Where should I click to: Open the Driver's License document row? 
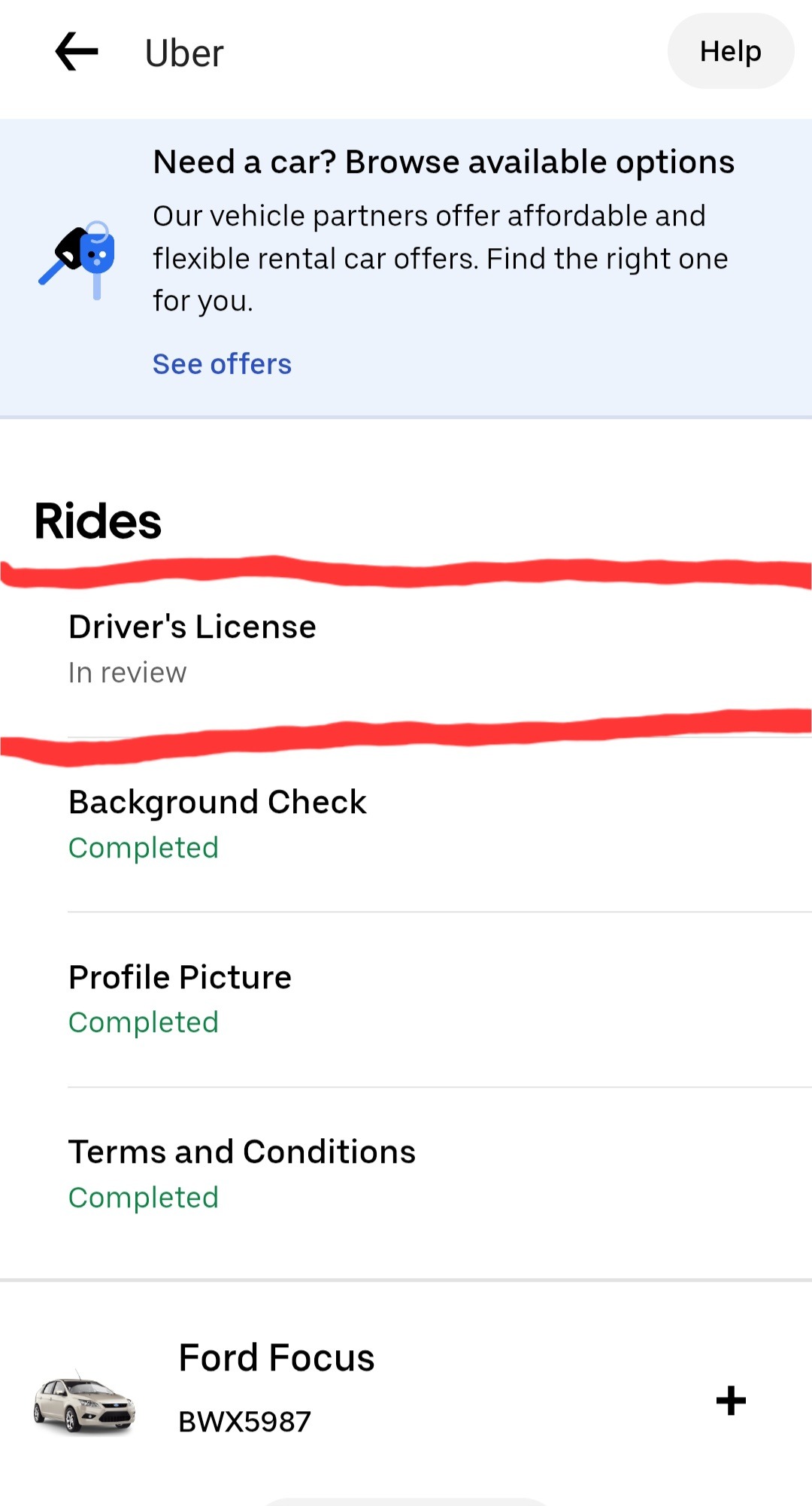[x=406, y=648]
